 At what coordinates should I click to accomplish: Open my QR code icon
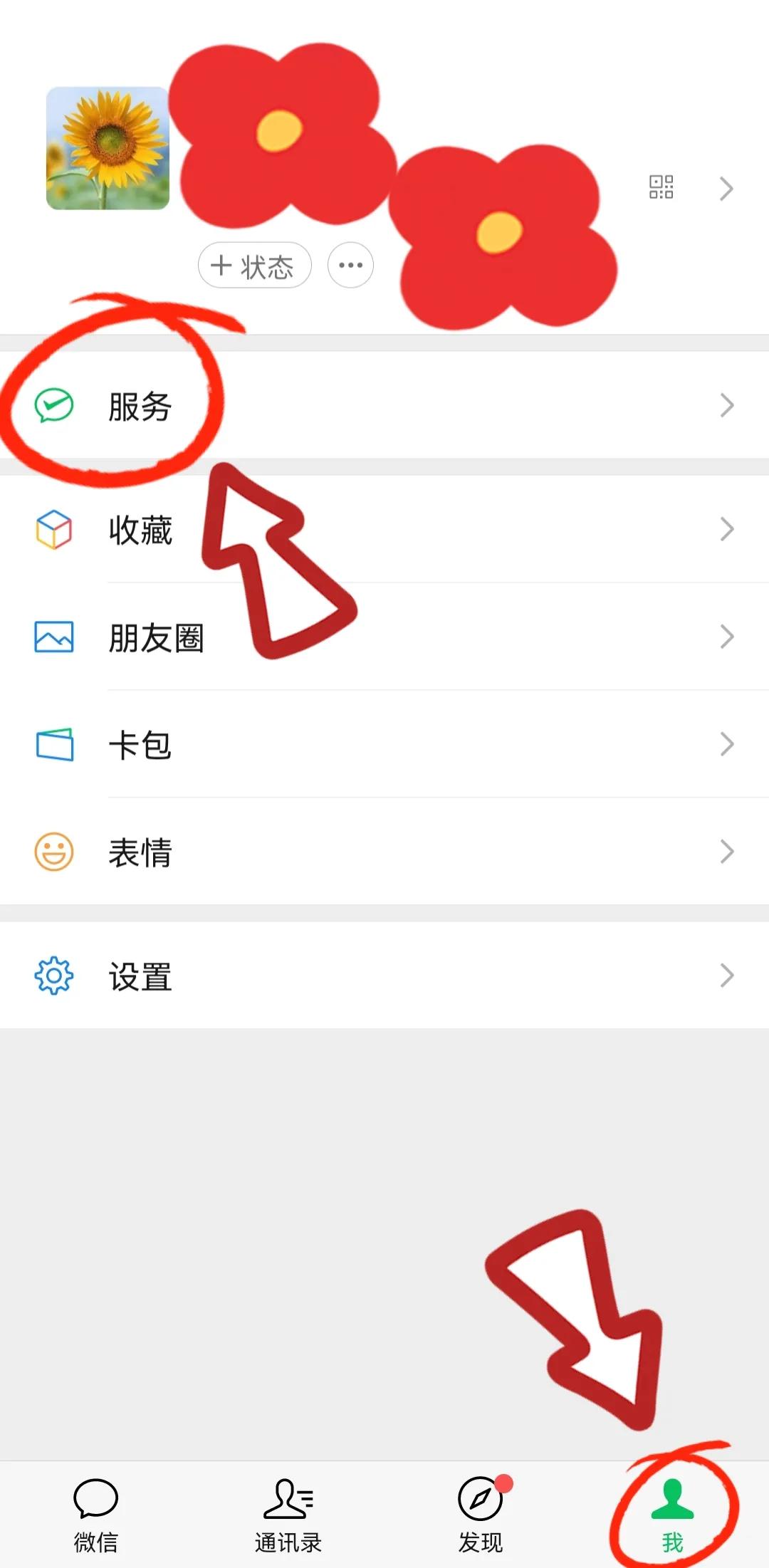click(661, 187)
